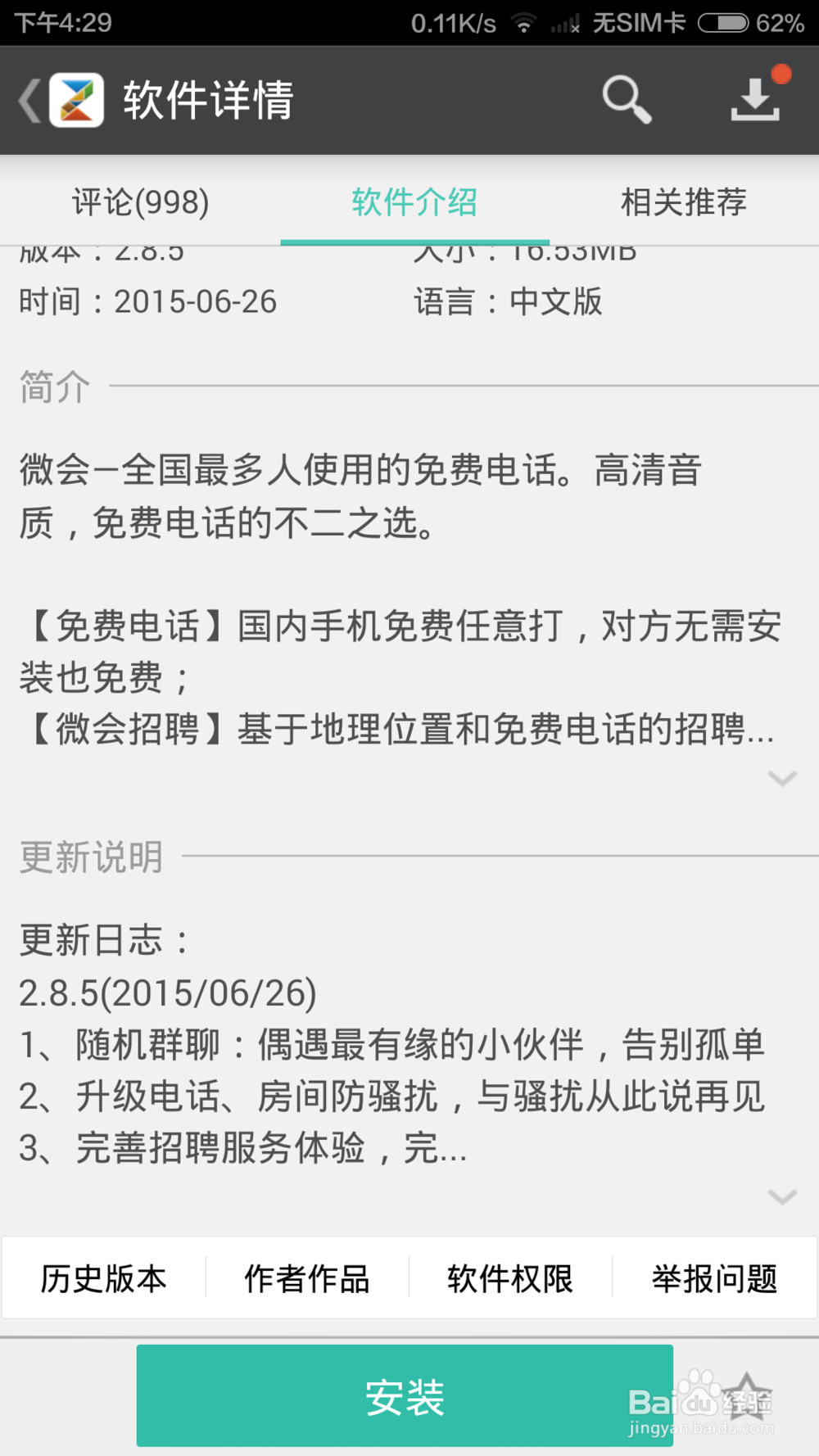819x1456 pixels.
Task: Switch to the 评论(998) tab
Action: coord(139,201)
